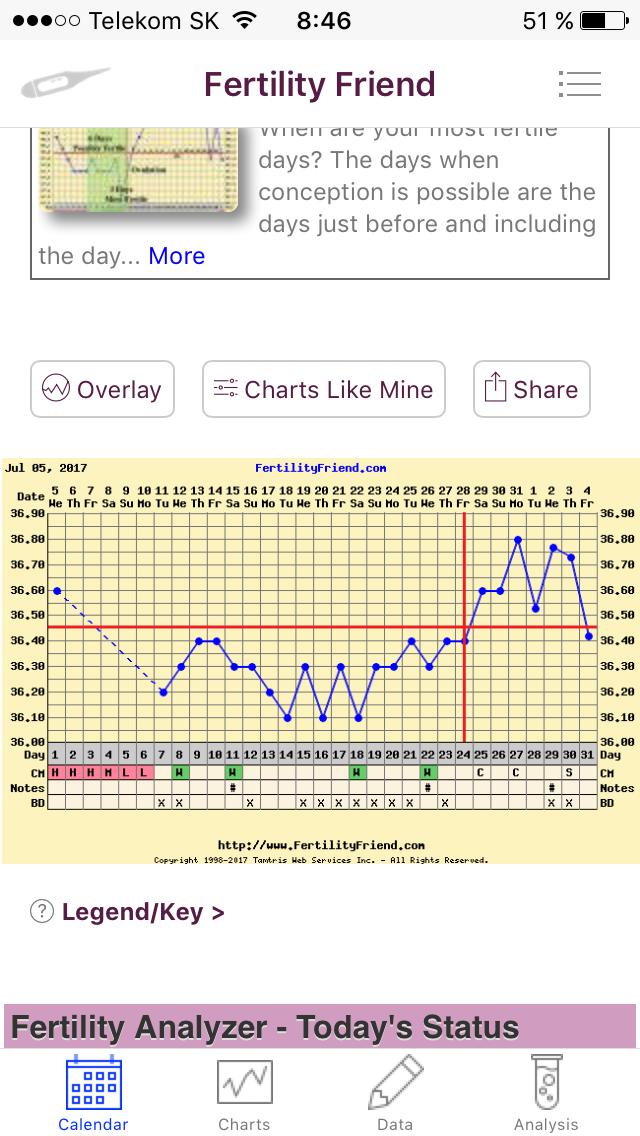Open the More link in the article
Viewport: 640px width, 1136px height.
point(176,256)
